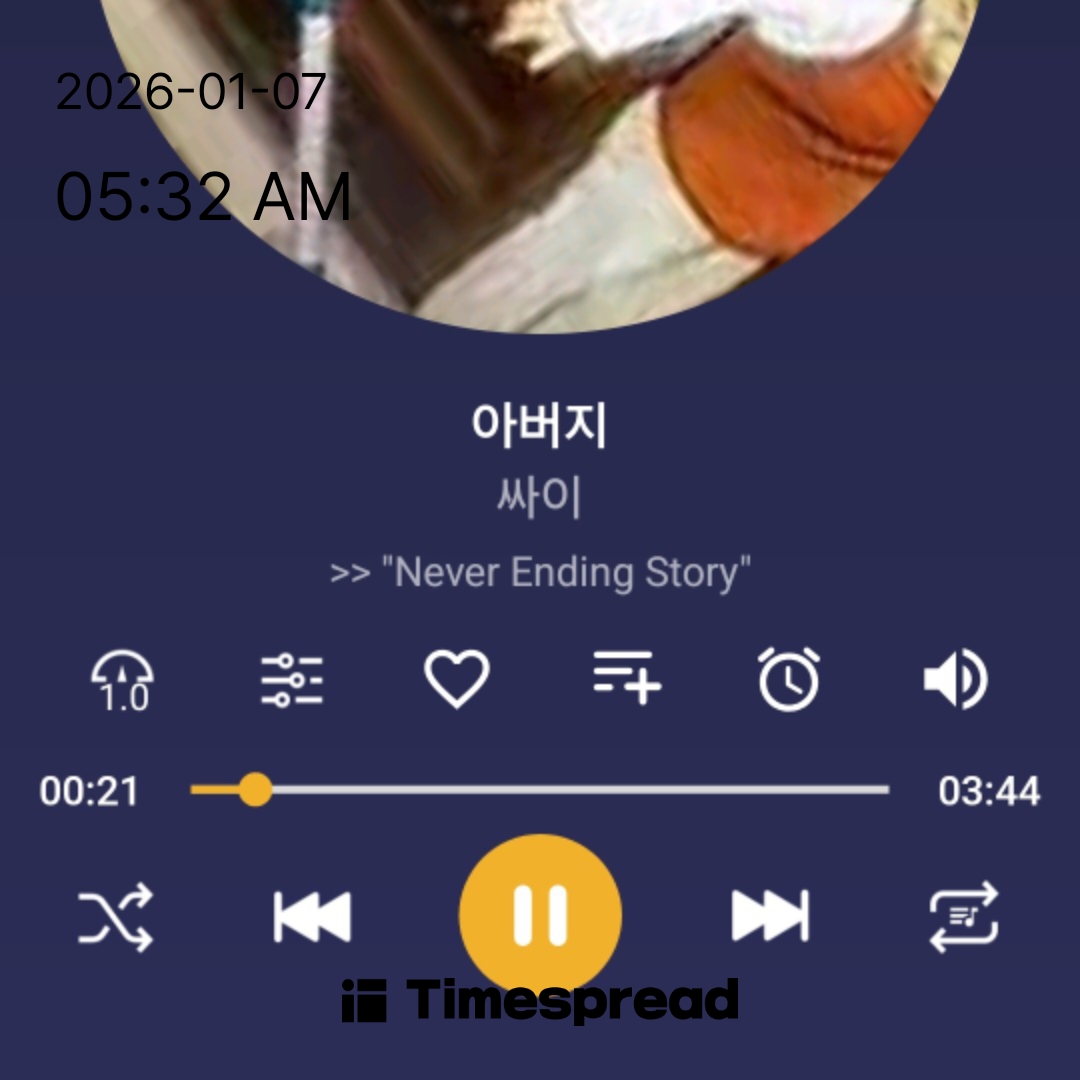1080x1080 pixels.
Task: Open the equalizer settings
Action: (x=291, y=681)
